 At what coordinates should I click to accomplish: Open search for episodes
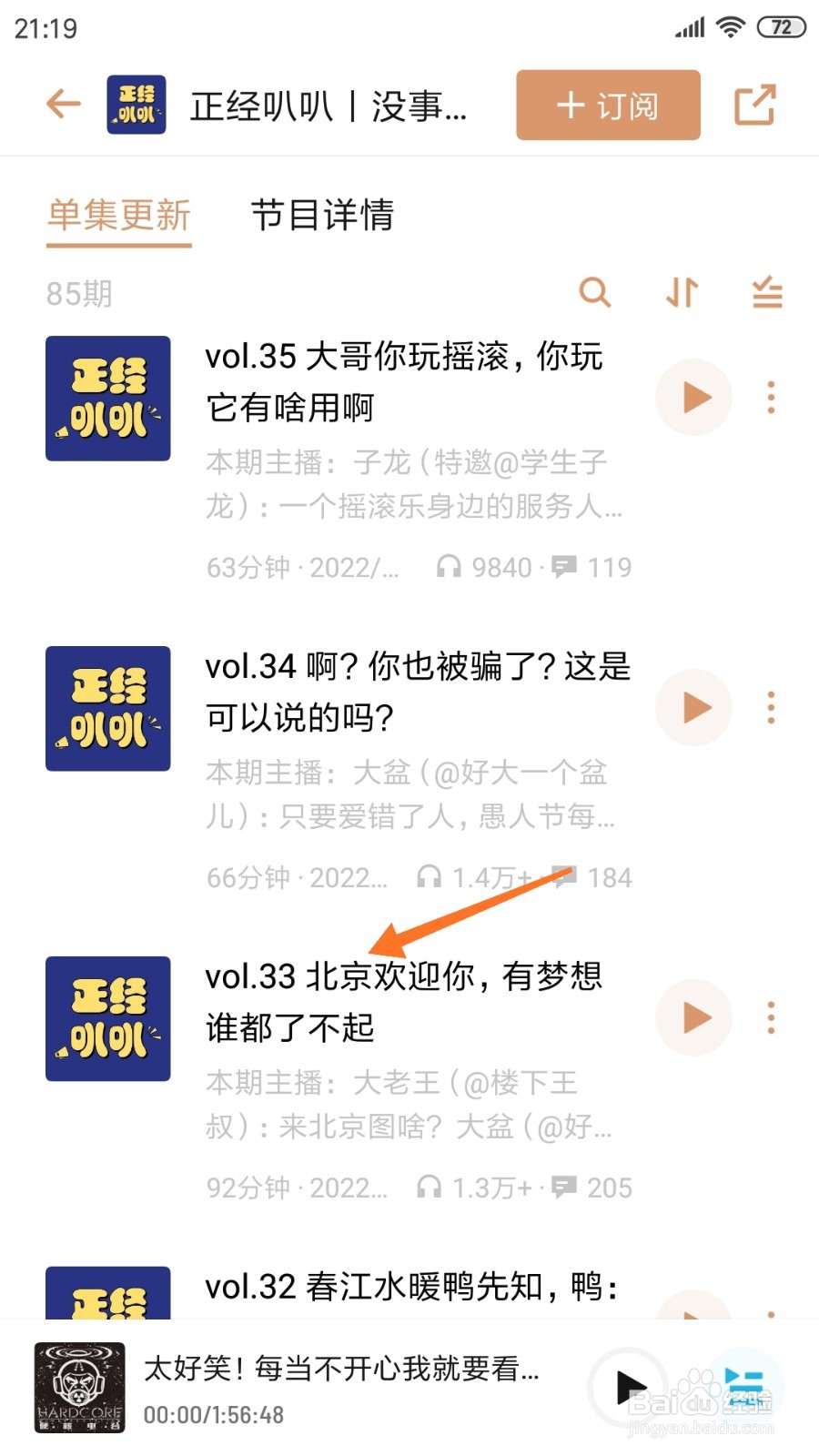(x=596, y=293)
